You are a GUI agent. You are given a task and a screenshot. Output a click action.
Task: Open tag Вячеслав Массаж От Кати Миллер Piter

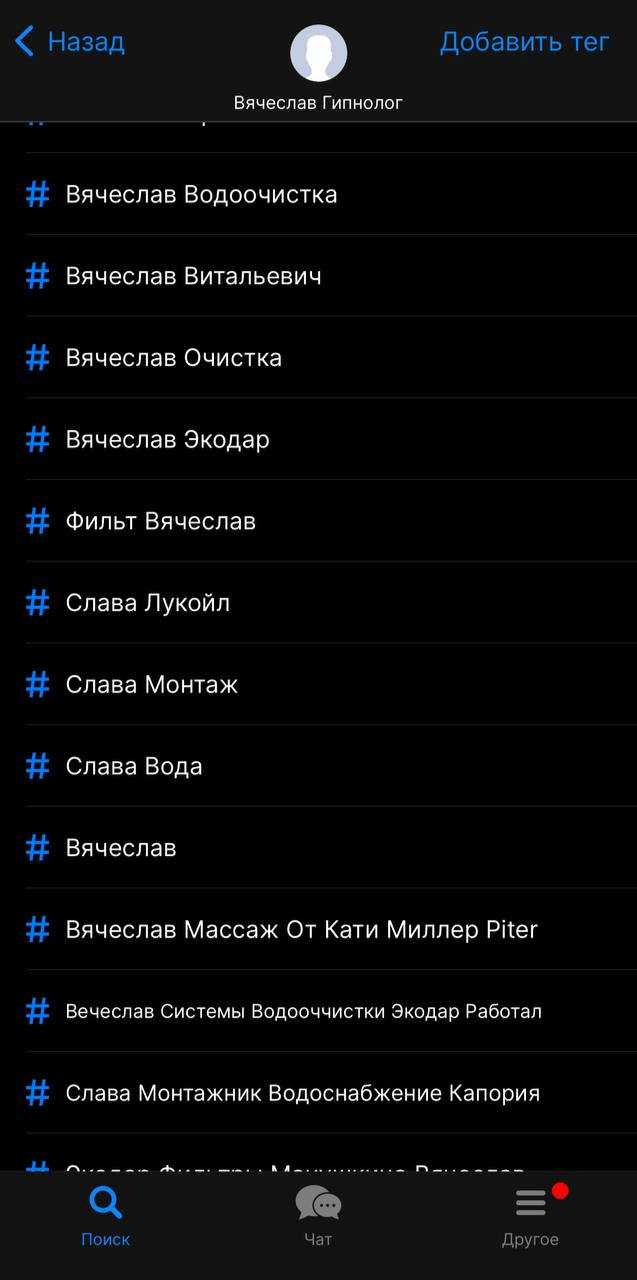pyautogui.click(x=301, y=930)
